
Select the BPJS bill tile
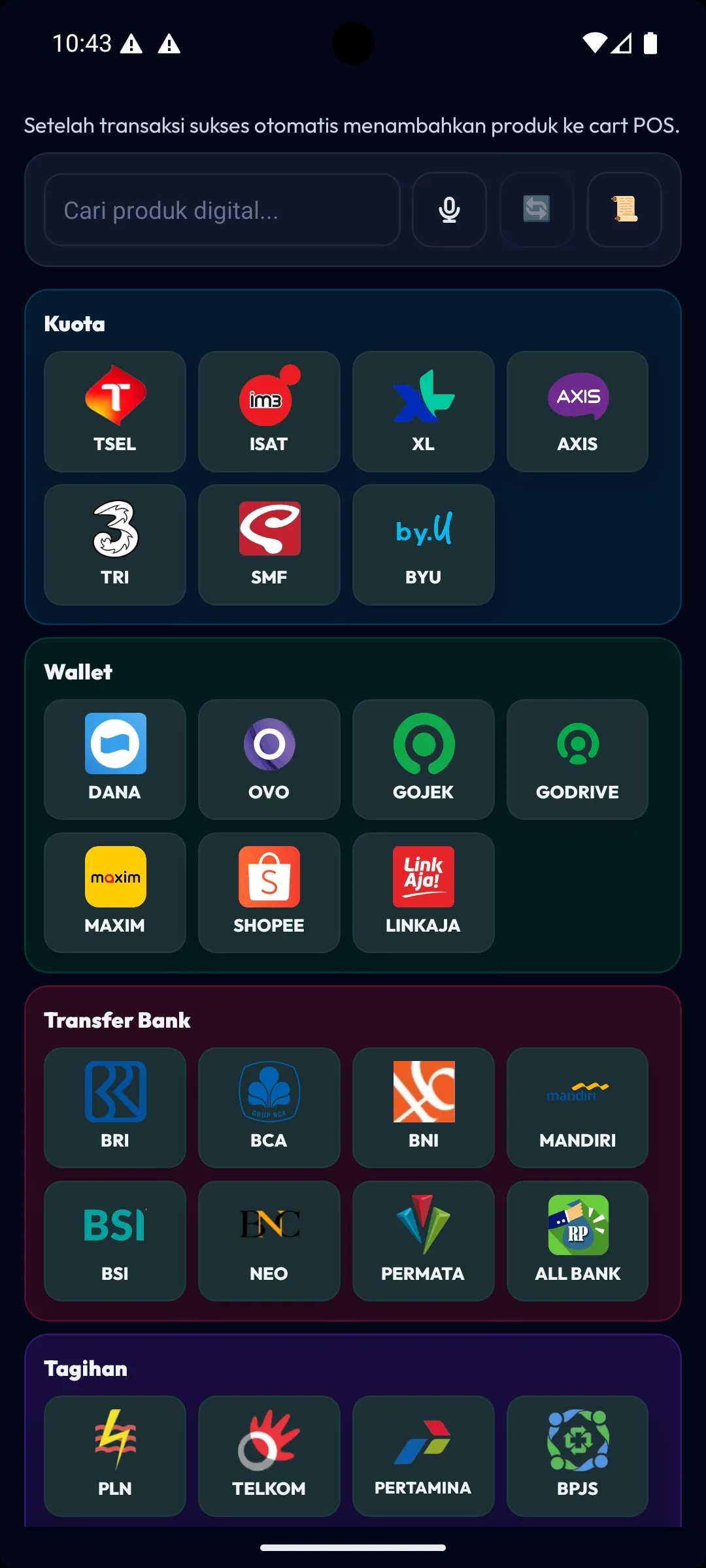point(577,1456)
